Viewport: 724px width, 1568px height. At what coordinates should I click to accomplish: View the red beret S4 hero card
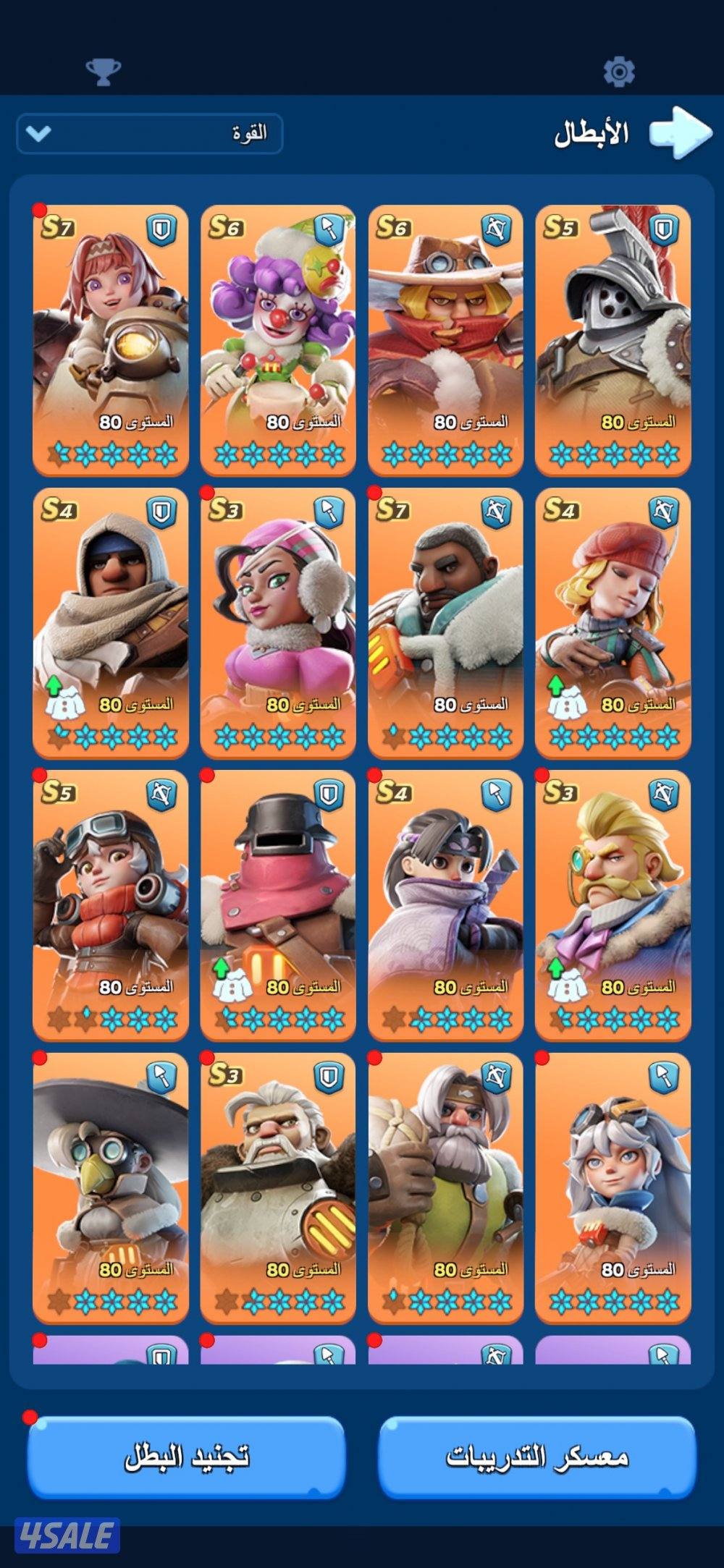[613, 622]
